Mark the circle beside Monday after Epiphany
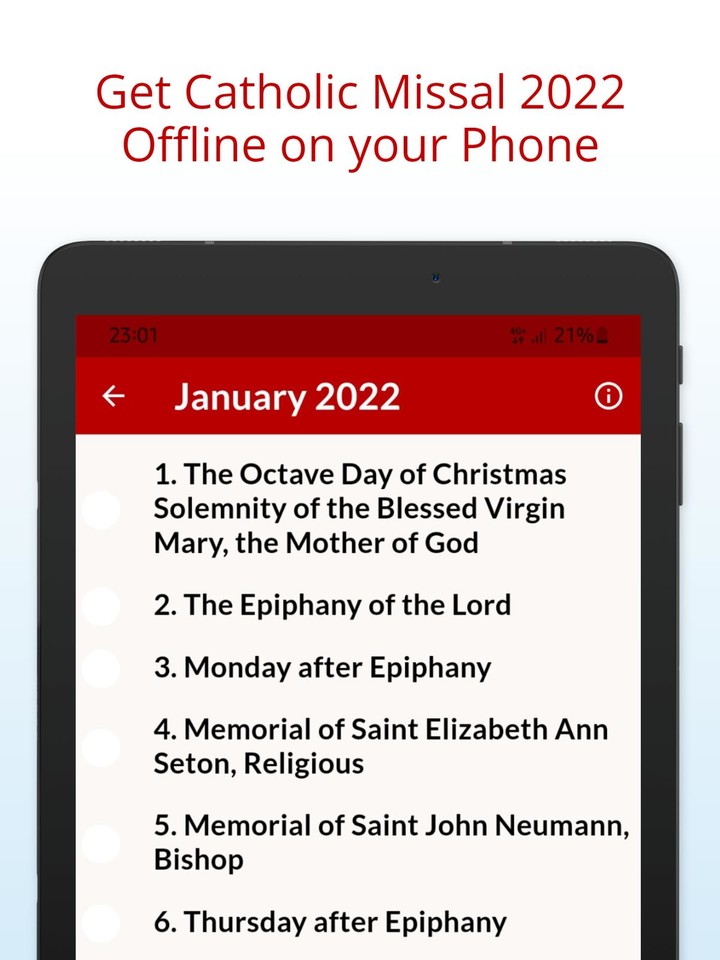Viewport: 720px width, 960px height. (101, 668)
